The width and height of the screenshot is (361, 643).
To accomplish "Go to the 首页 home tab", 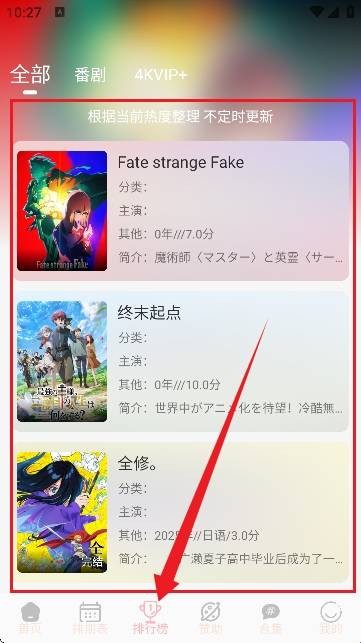I will click(30, 618).
